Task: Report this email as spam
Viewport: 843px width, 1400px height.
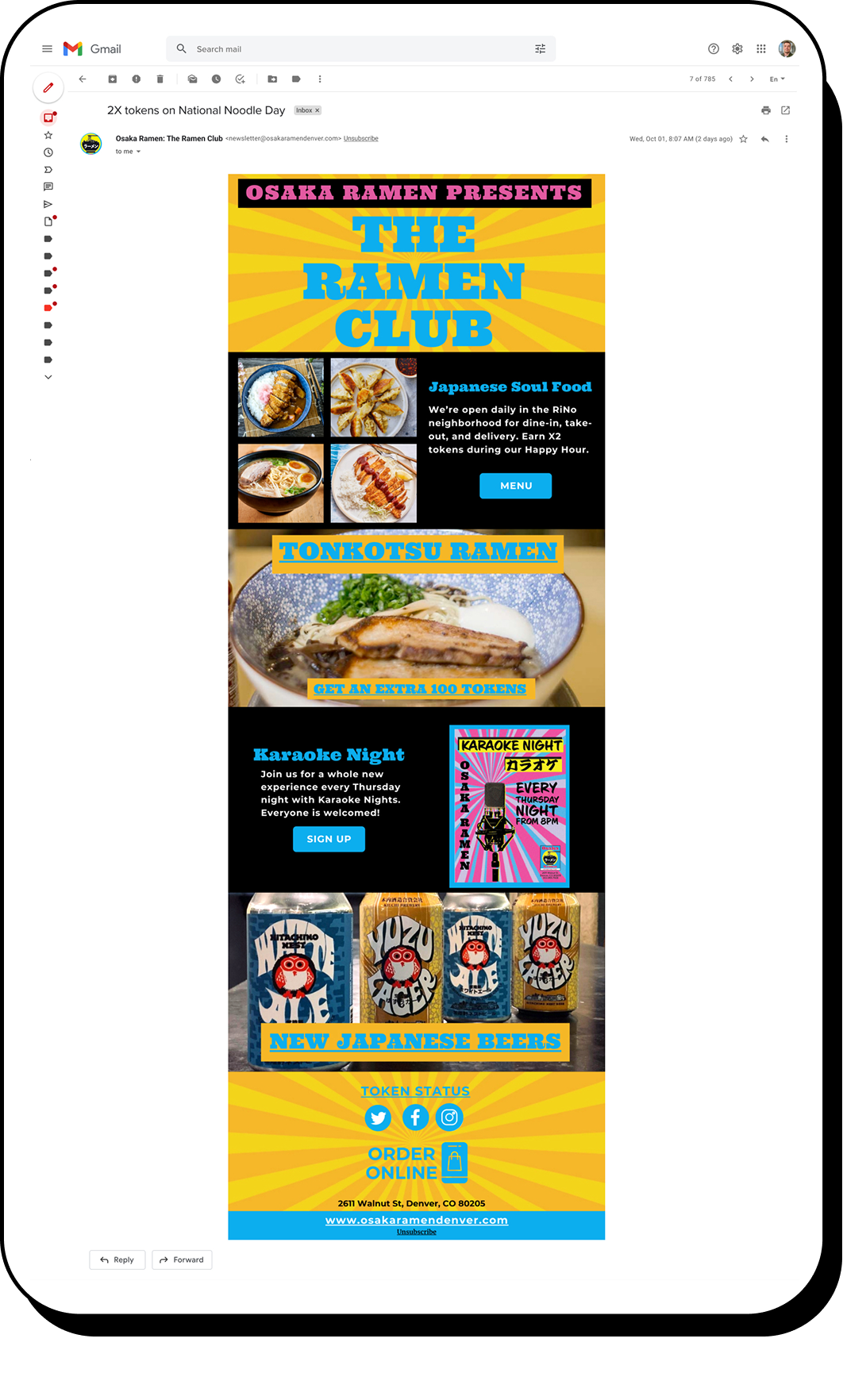Action: [137, 79]
